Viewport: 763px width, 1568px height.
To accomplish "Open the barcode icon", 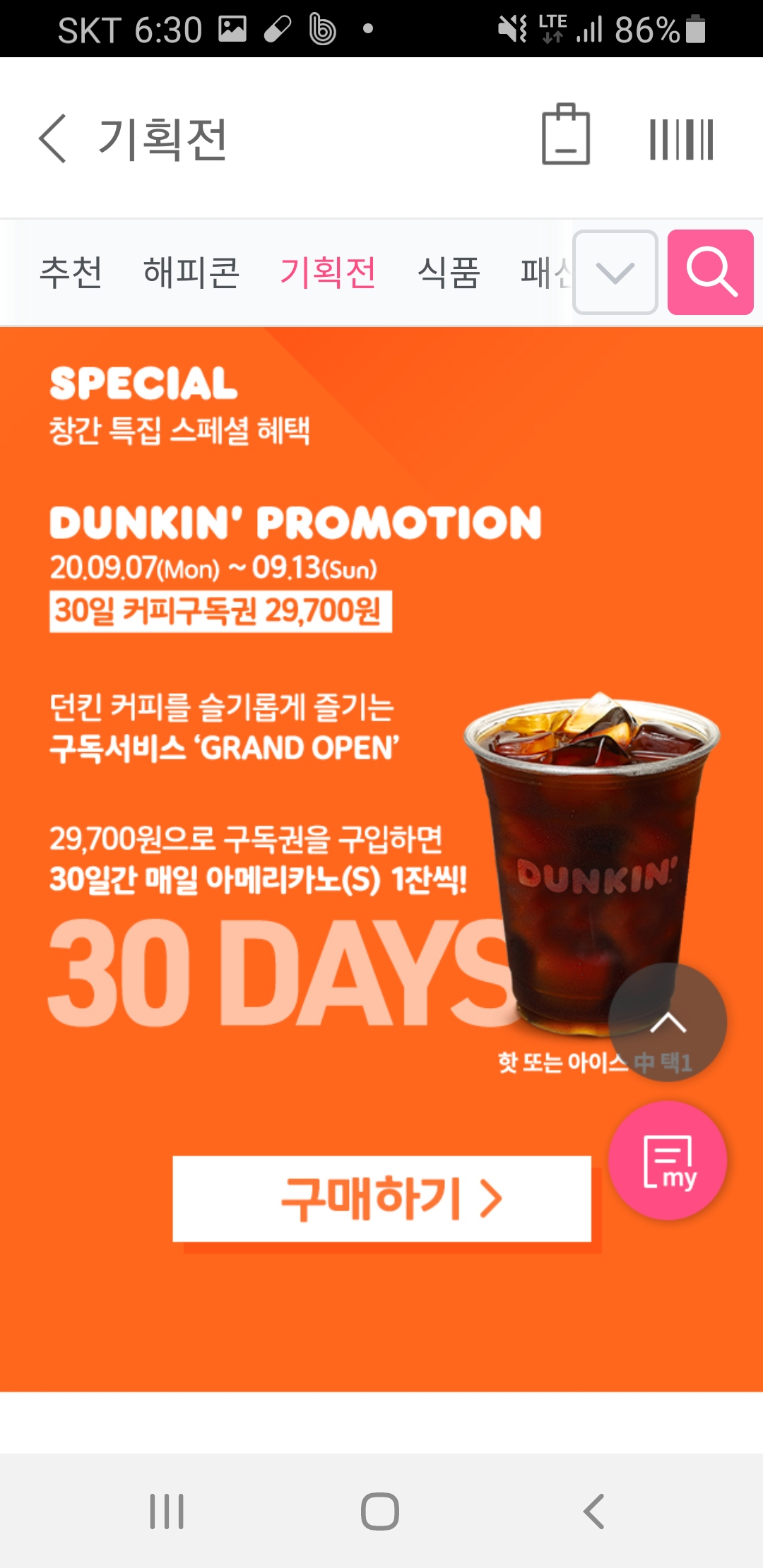I will [x=681, y=139].
